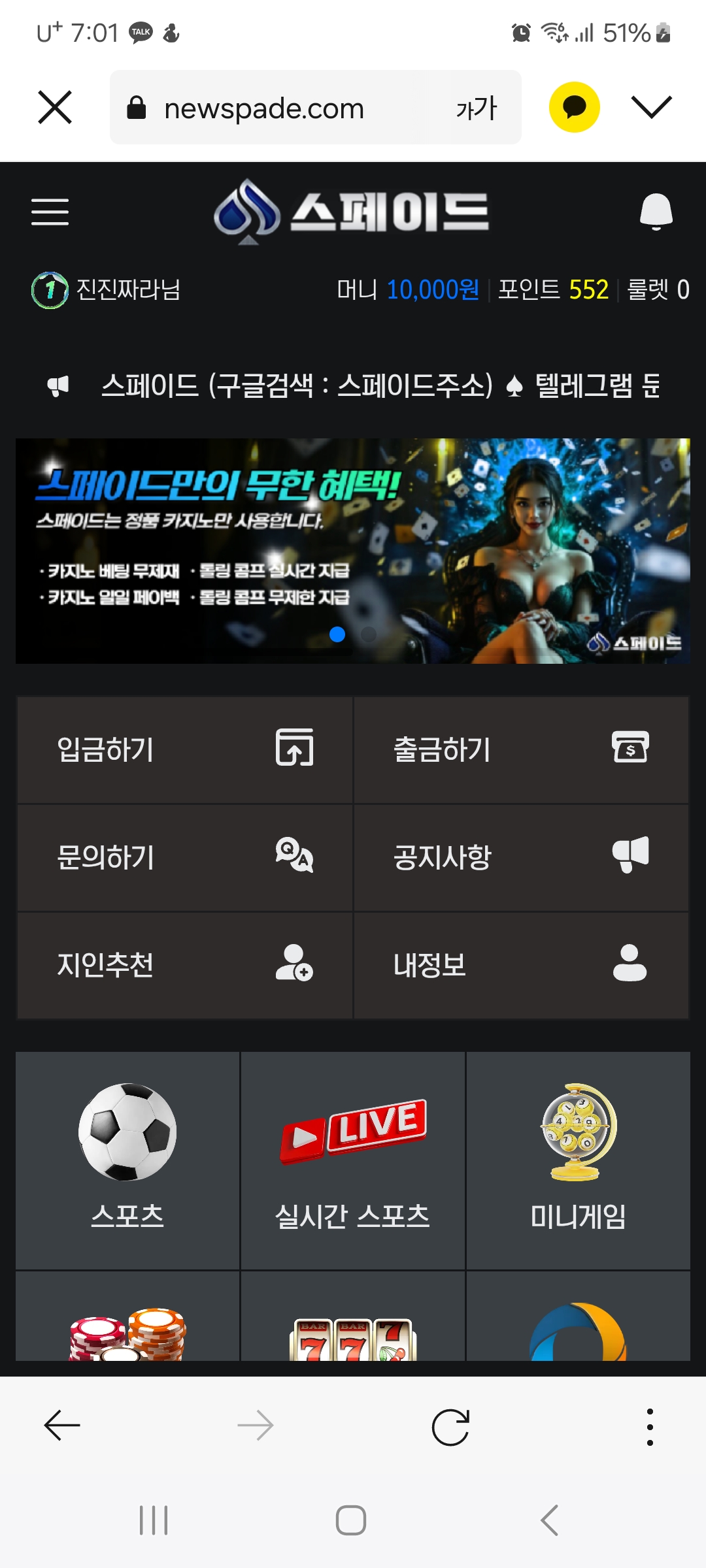Go back with the browser back arrow
This screenshot has height=1568, width=706.
click(62, 1425)
